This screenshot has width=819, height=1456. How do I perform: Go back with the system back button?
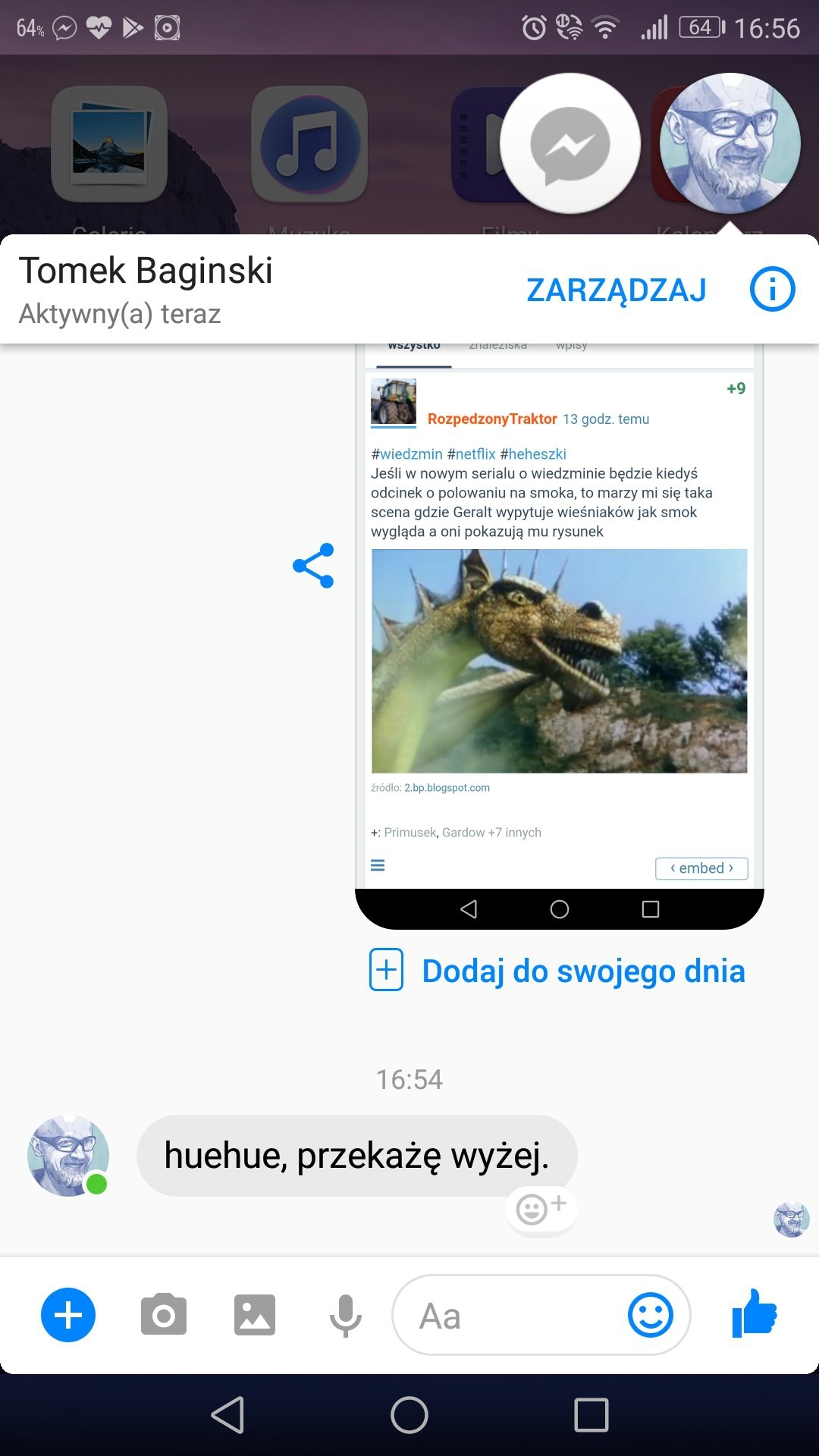pos(227,1415)
